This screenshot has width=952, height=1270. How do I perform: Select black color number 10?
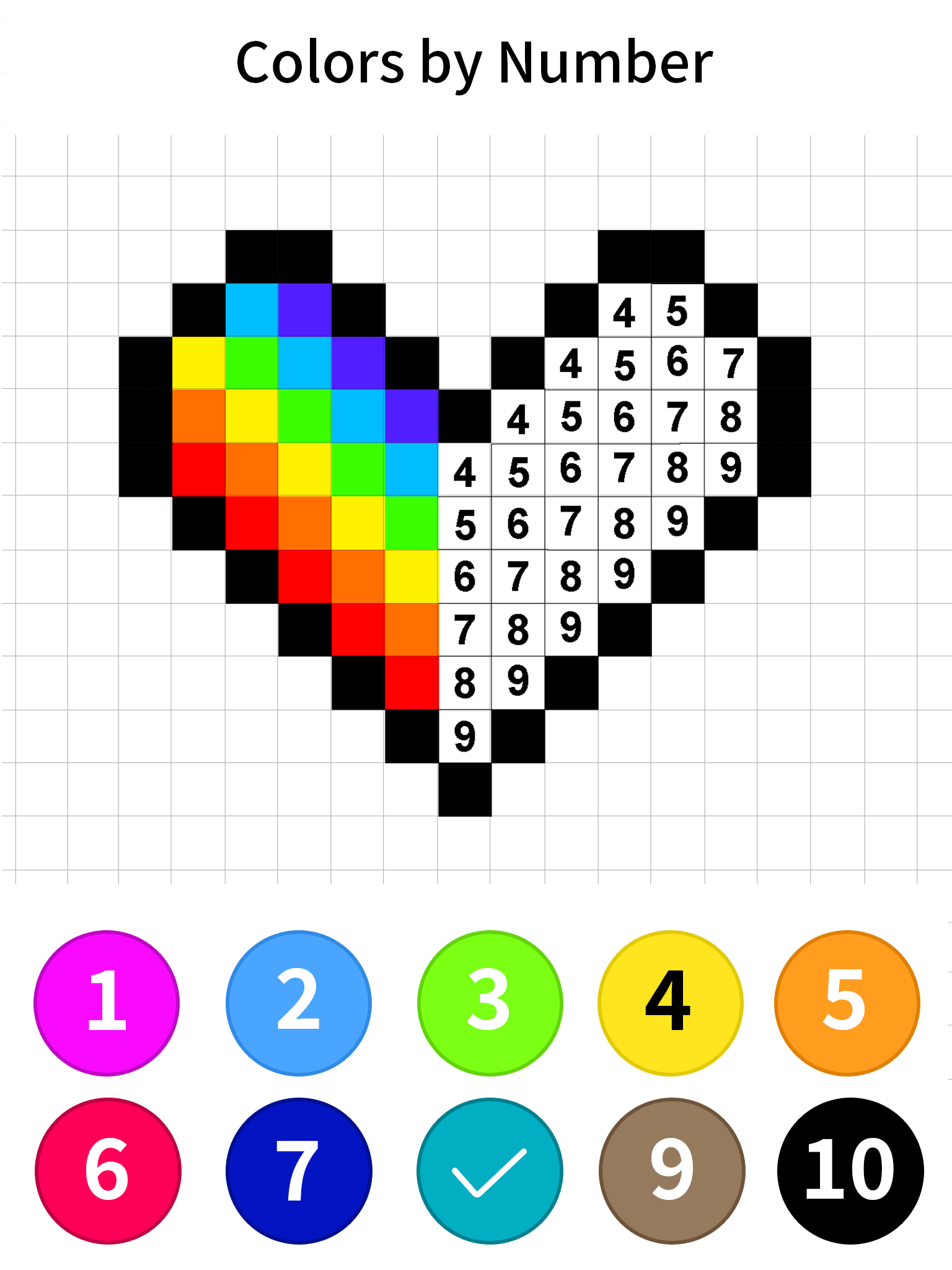pyautogui.click(x=850, y=1171)
